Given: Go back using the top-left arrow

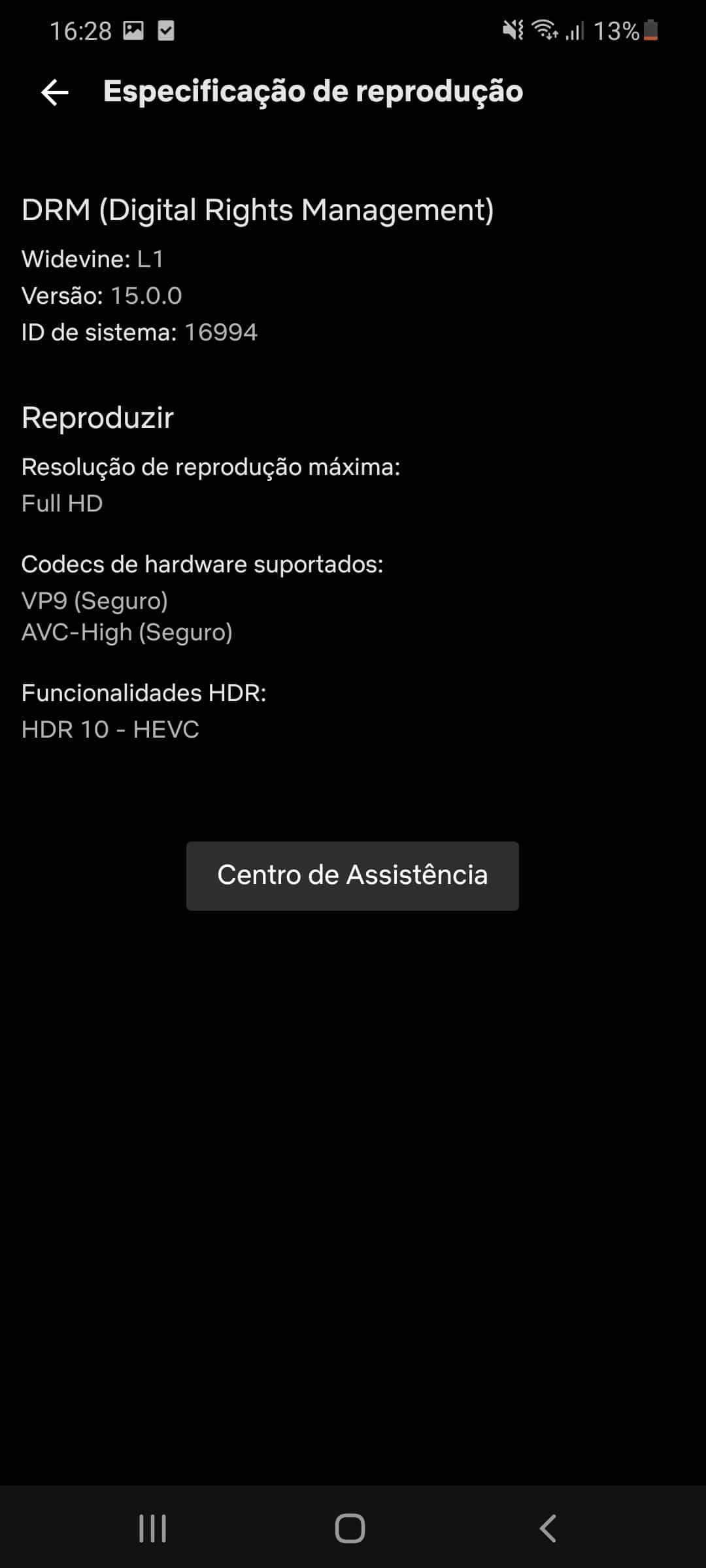Looking at the screenshot, I should point(55,92).
